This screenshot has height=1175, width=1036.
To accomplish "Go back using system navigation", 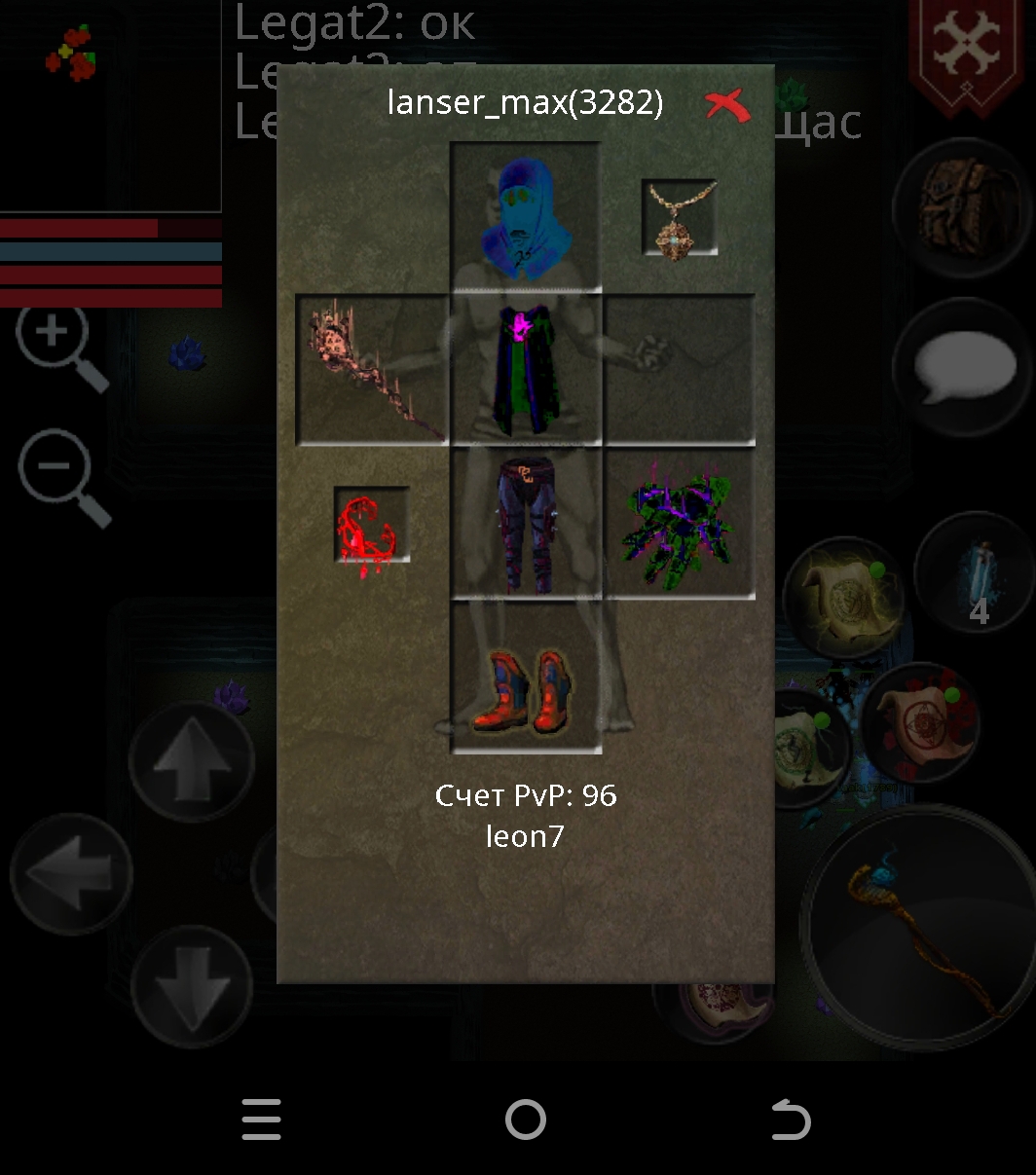I will coord(790,1120).
